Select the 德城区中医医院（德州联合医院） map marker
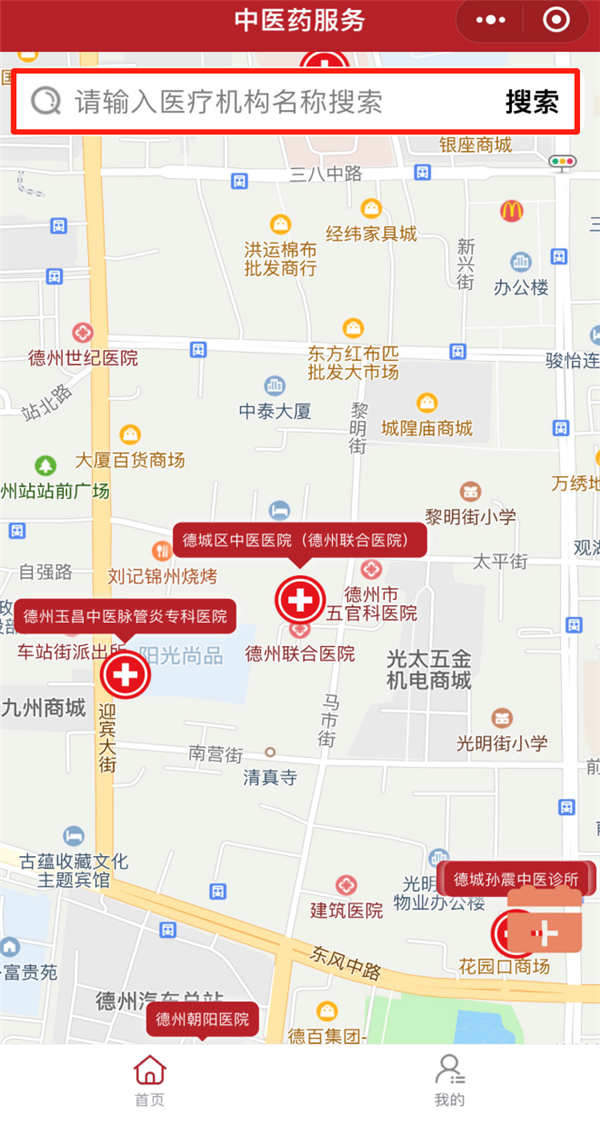 301,599
